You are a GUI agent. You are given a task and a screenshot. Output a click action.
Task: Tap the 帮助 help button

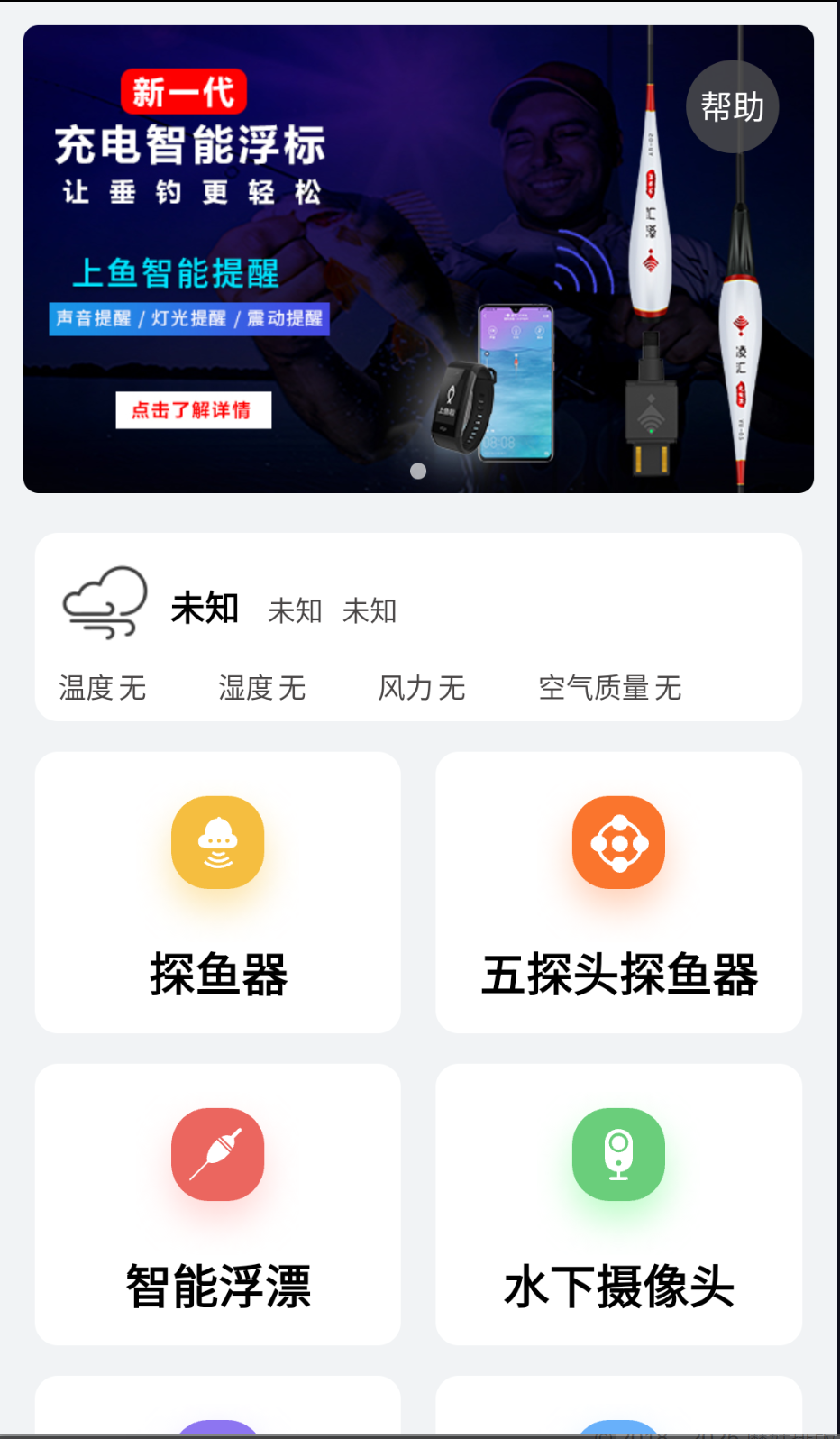click(x=731, y=106)
